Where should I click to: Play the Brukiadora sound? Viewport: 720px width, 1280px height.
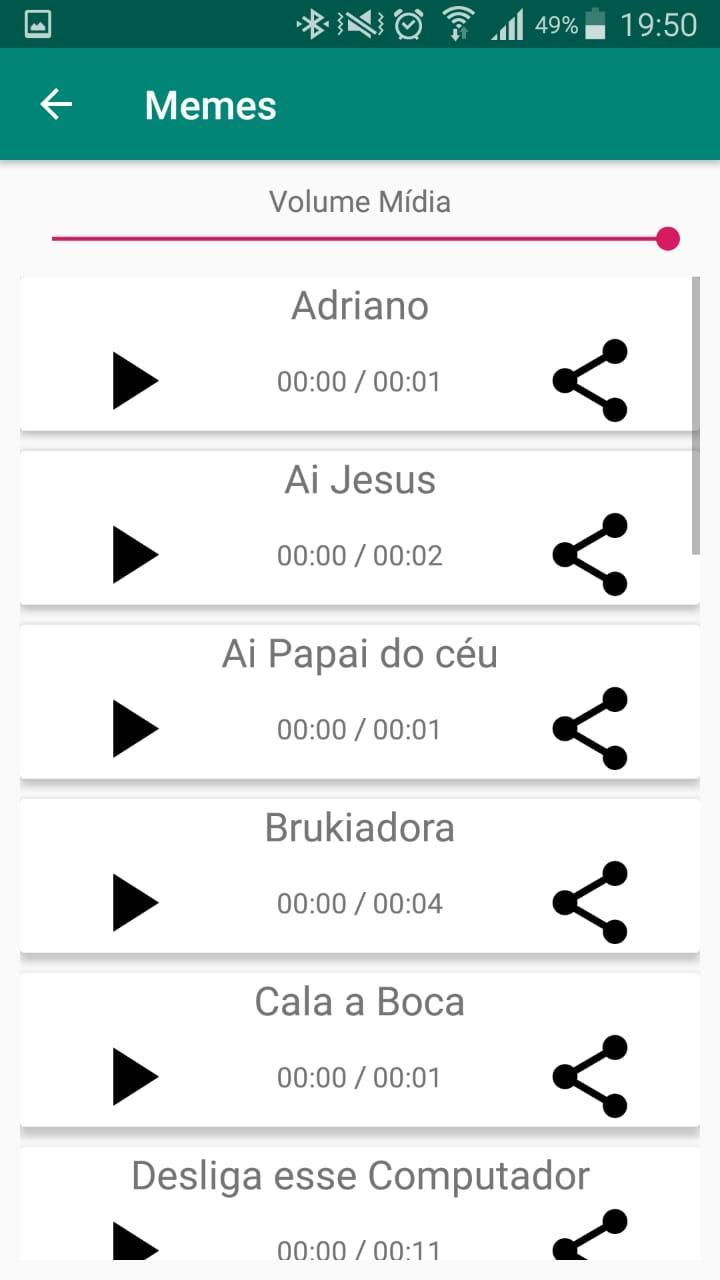pos(135,902)
